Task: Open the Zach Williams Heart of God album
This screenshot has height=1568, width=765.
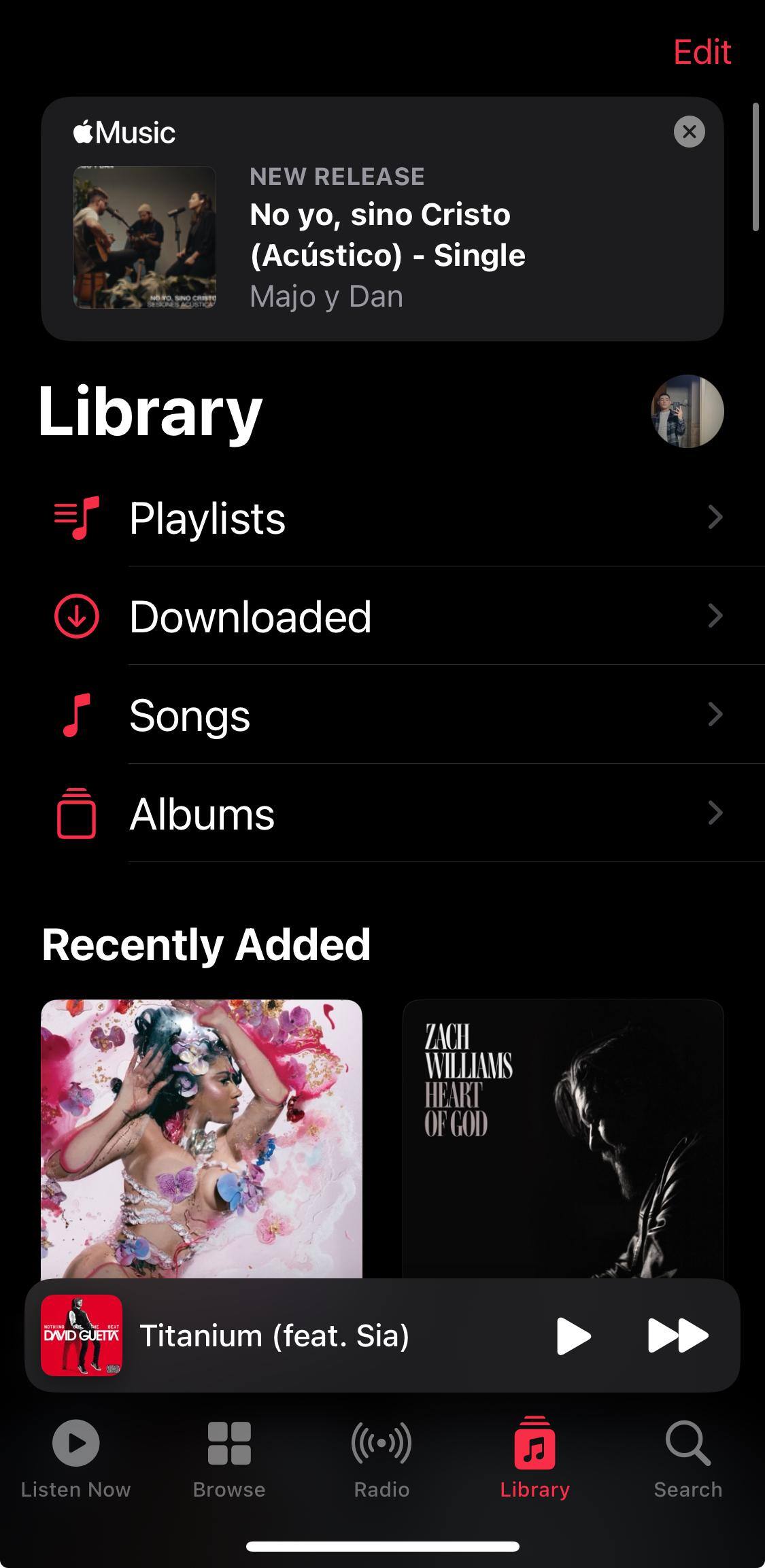Action: click(563, 1138)
